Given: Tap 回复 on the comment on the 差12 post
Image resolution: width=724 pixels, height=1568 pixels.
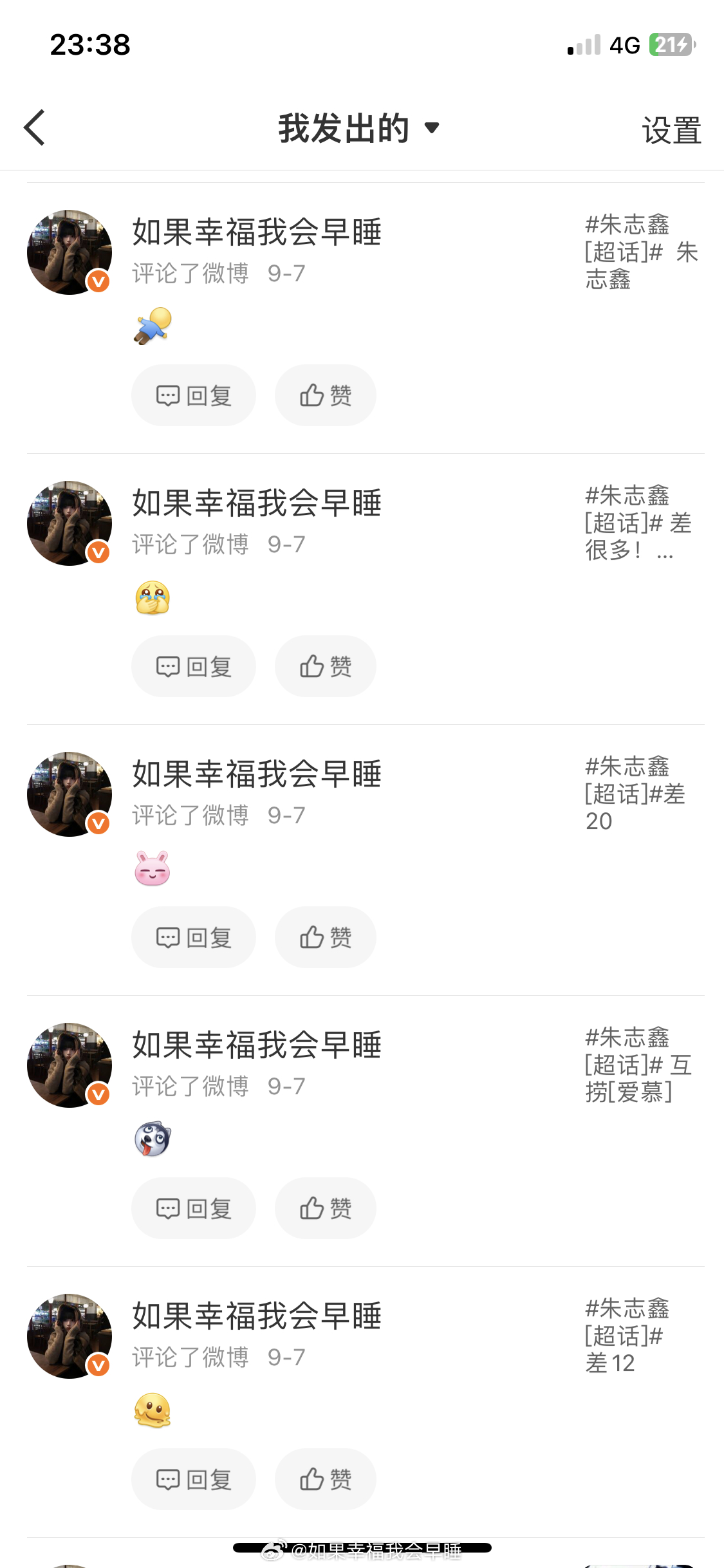Looking at the screenshot, I should point(194,1479).
